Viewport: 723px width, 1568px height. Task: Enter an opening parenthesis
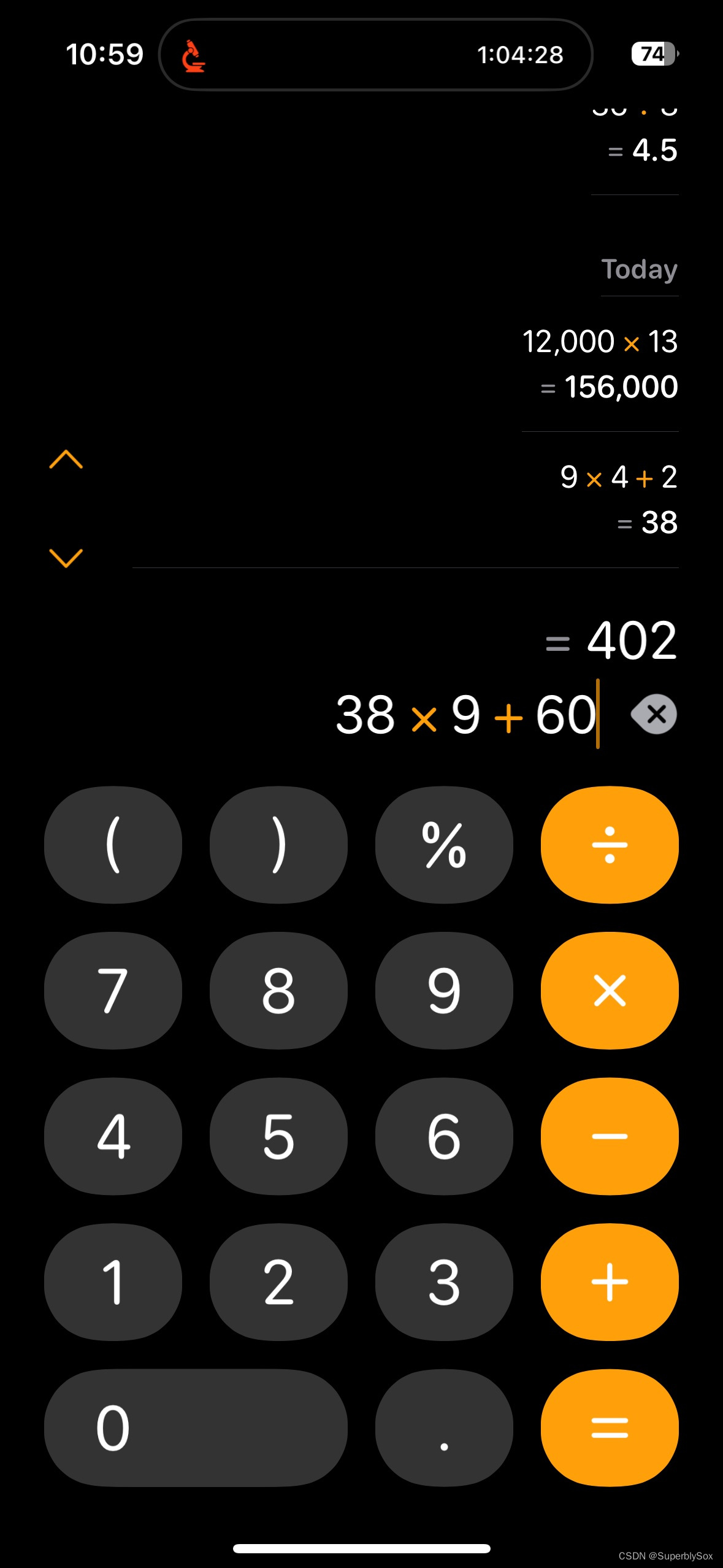(x=113, y=845)
